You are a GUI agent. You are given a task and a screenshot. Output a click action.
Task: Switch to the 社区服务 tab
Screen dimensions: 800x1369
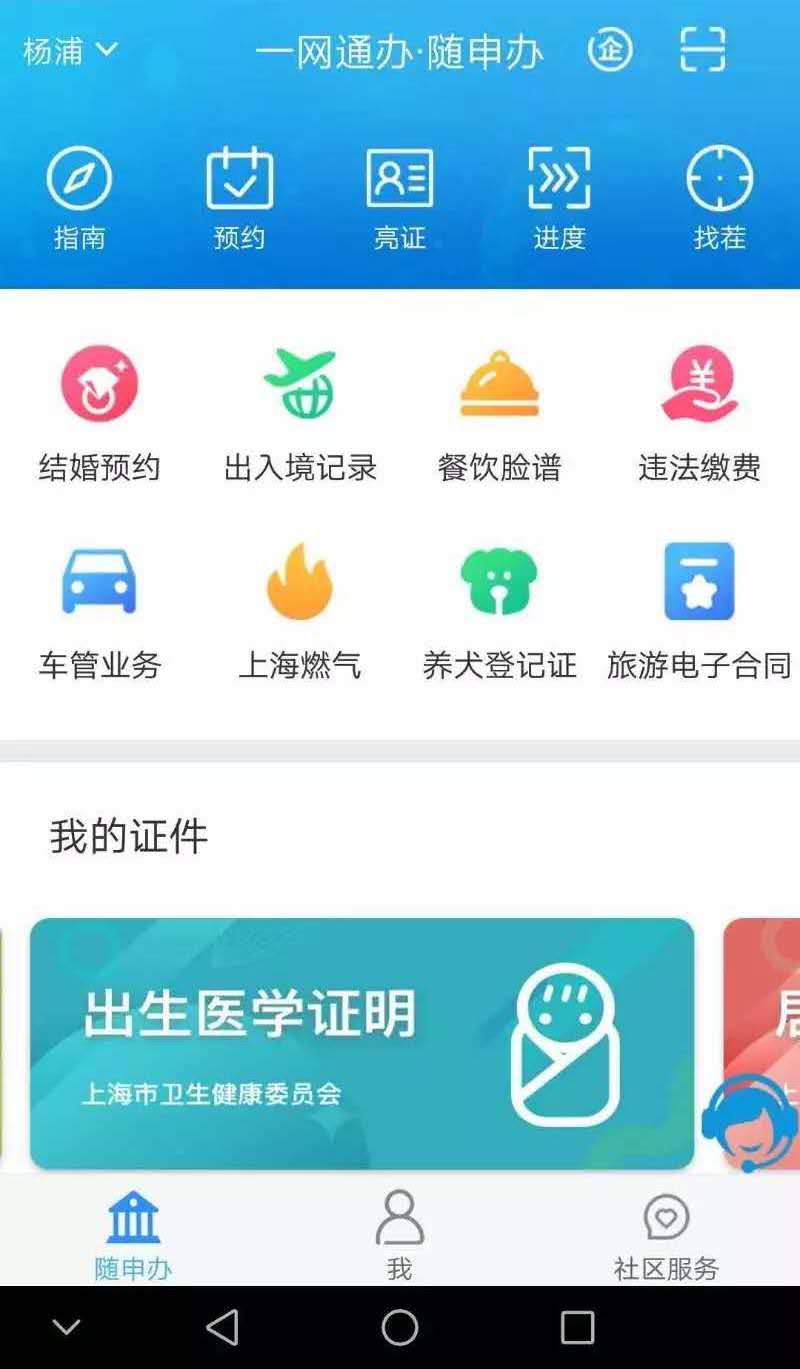click(666, 1233)
